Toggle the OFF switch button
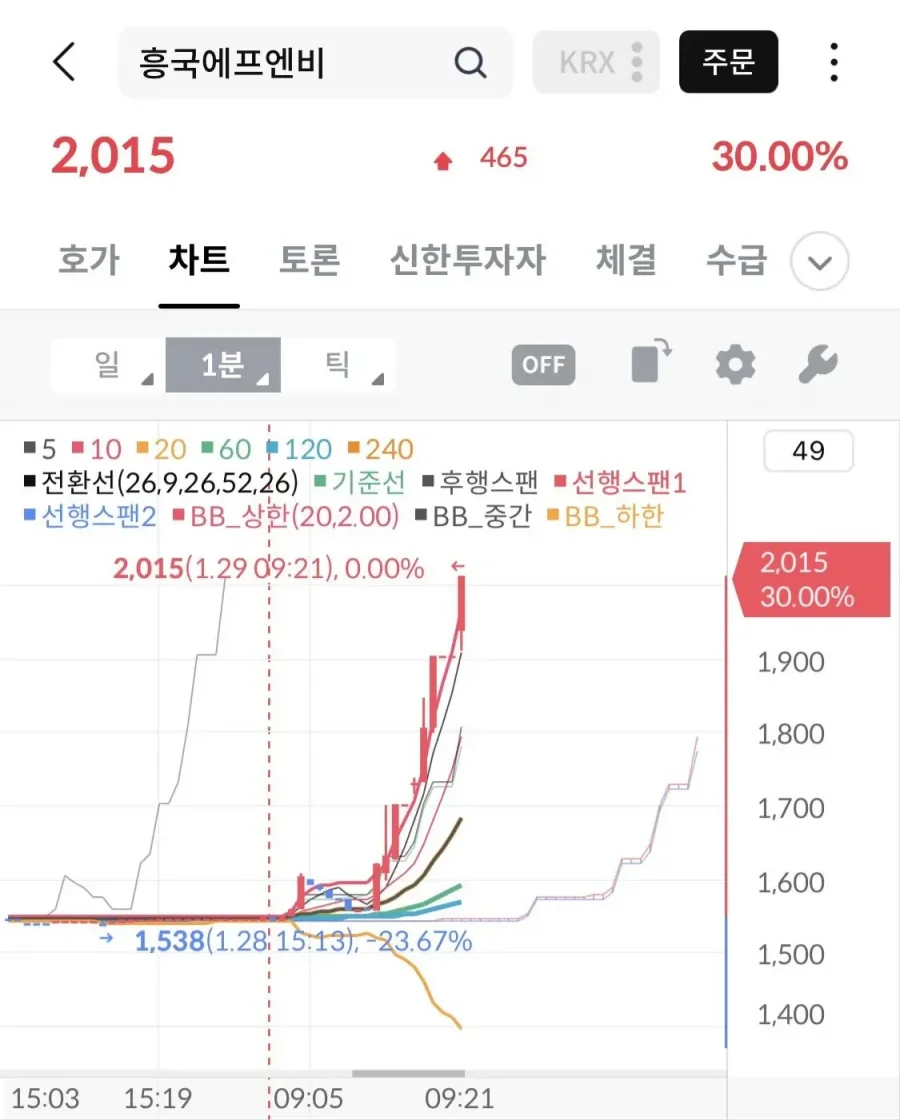Viewport: 900px width, 1120px height. 543,365
